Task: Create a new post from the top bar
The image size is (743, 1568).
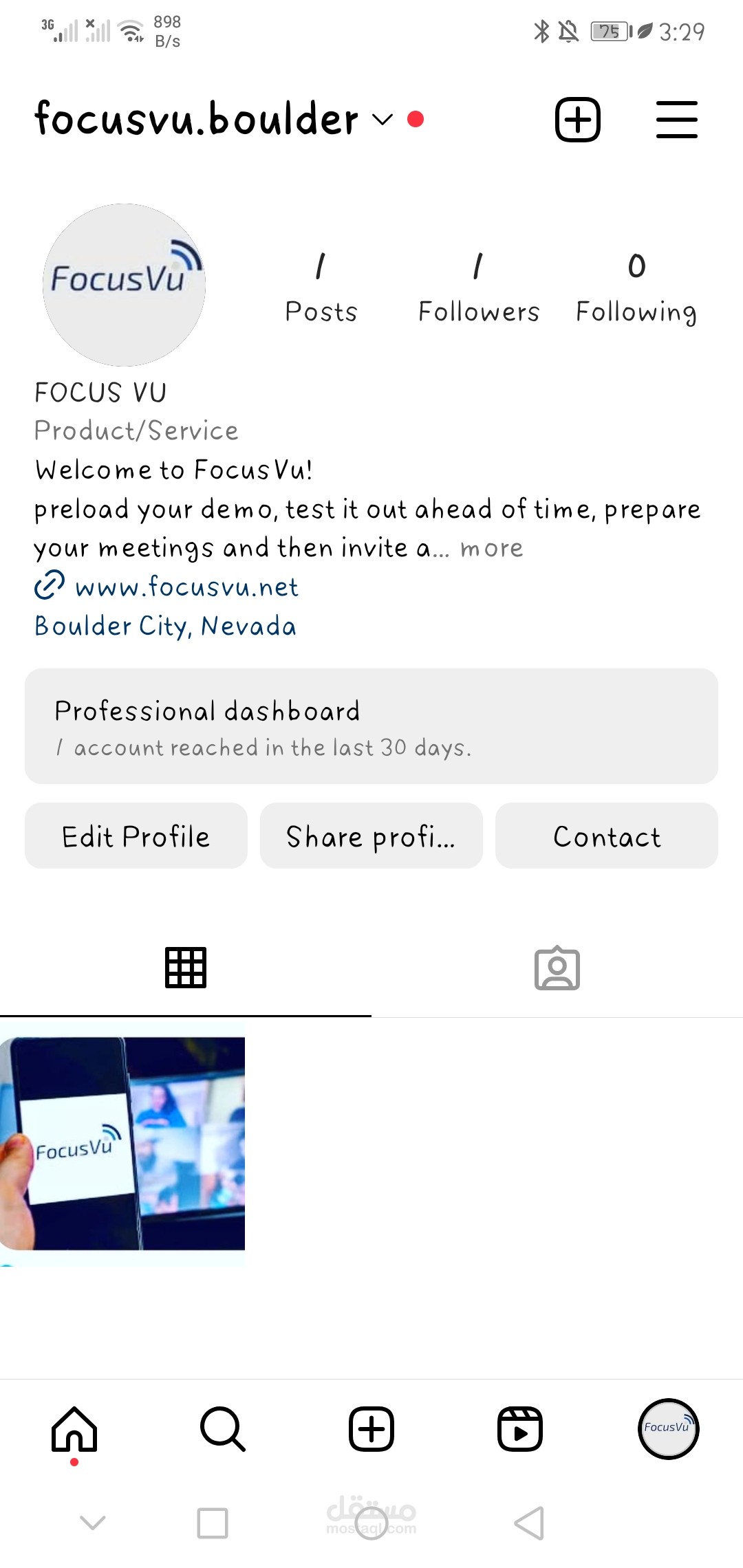Action: pyautogui.click(x=577, y=120)
